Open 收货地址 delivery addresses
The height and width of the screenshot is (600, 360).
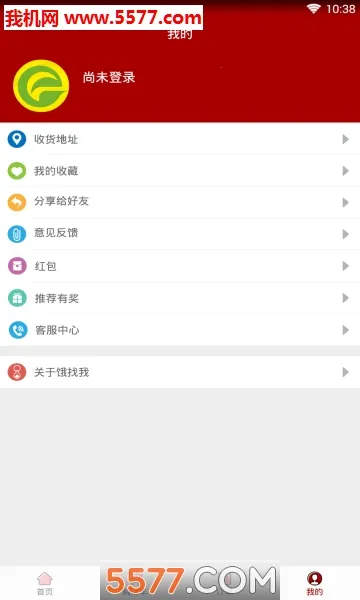point(180,139)
